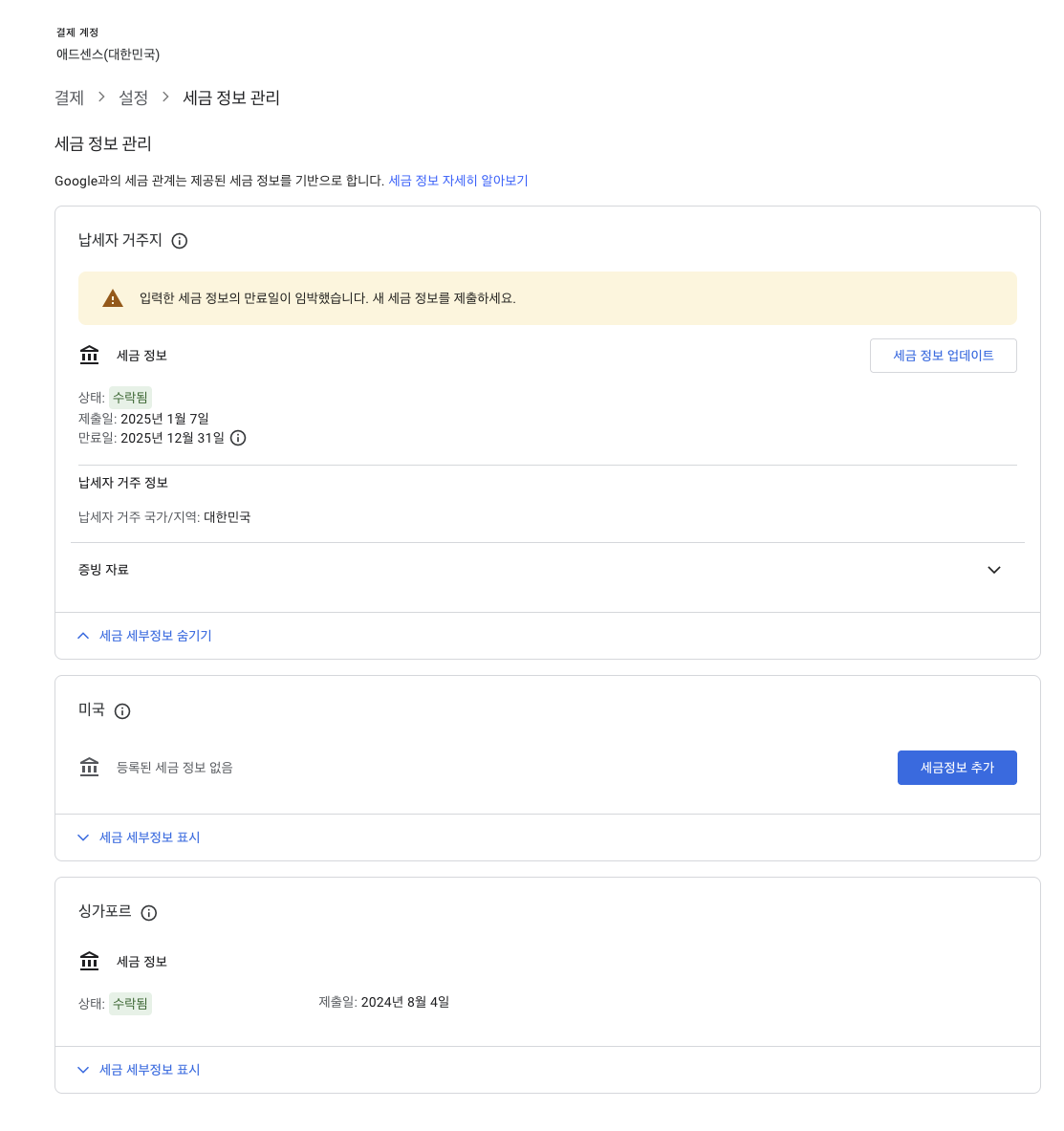Tap the info icon next to 납세자 거주지
The height and width of the screenshot is (1131, 1064).
[180, 241]
